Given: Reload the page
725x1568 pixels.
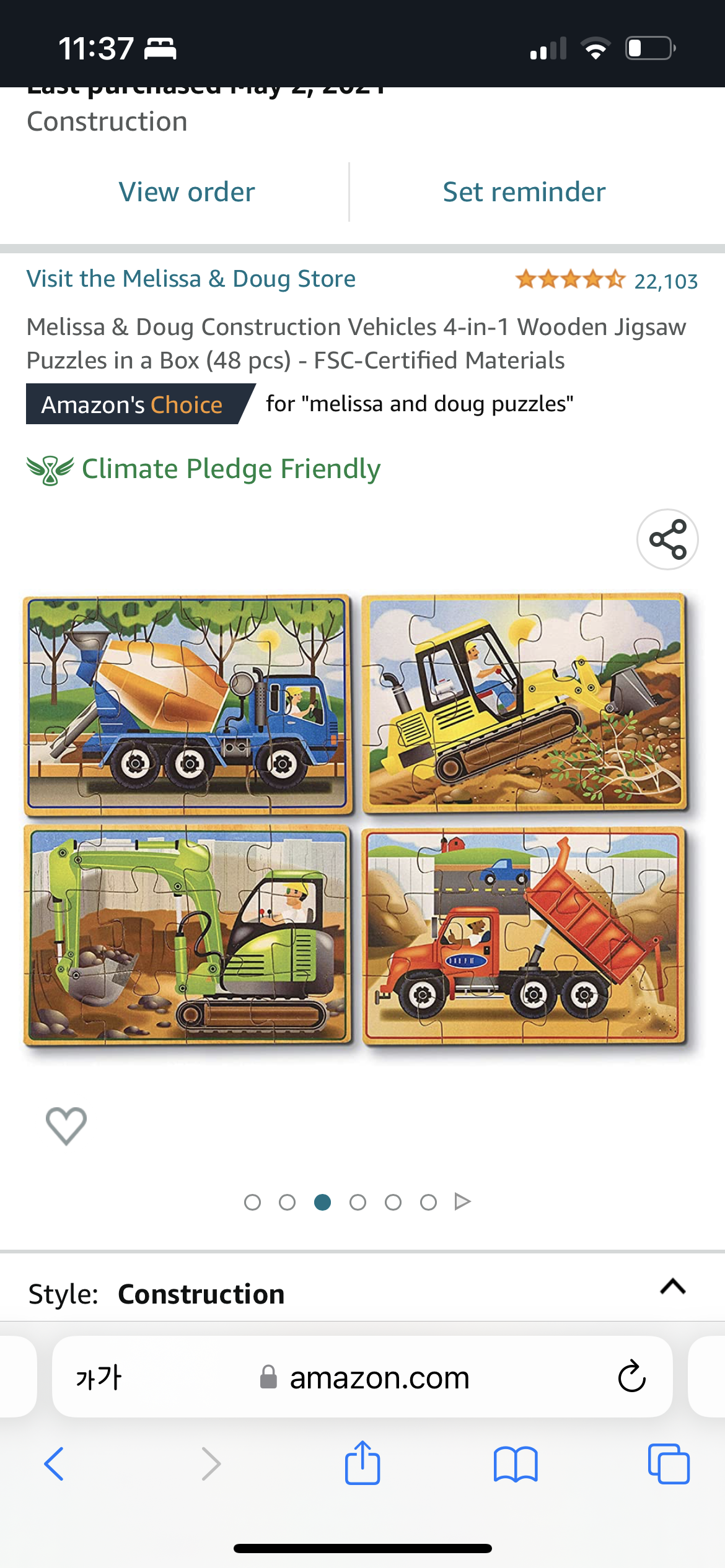Looking at the screenshot, I should 631,1377.
